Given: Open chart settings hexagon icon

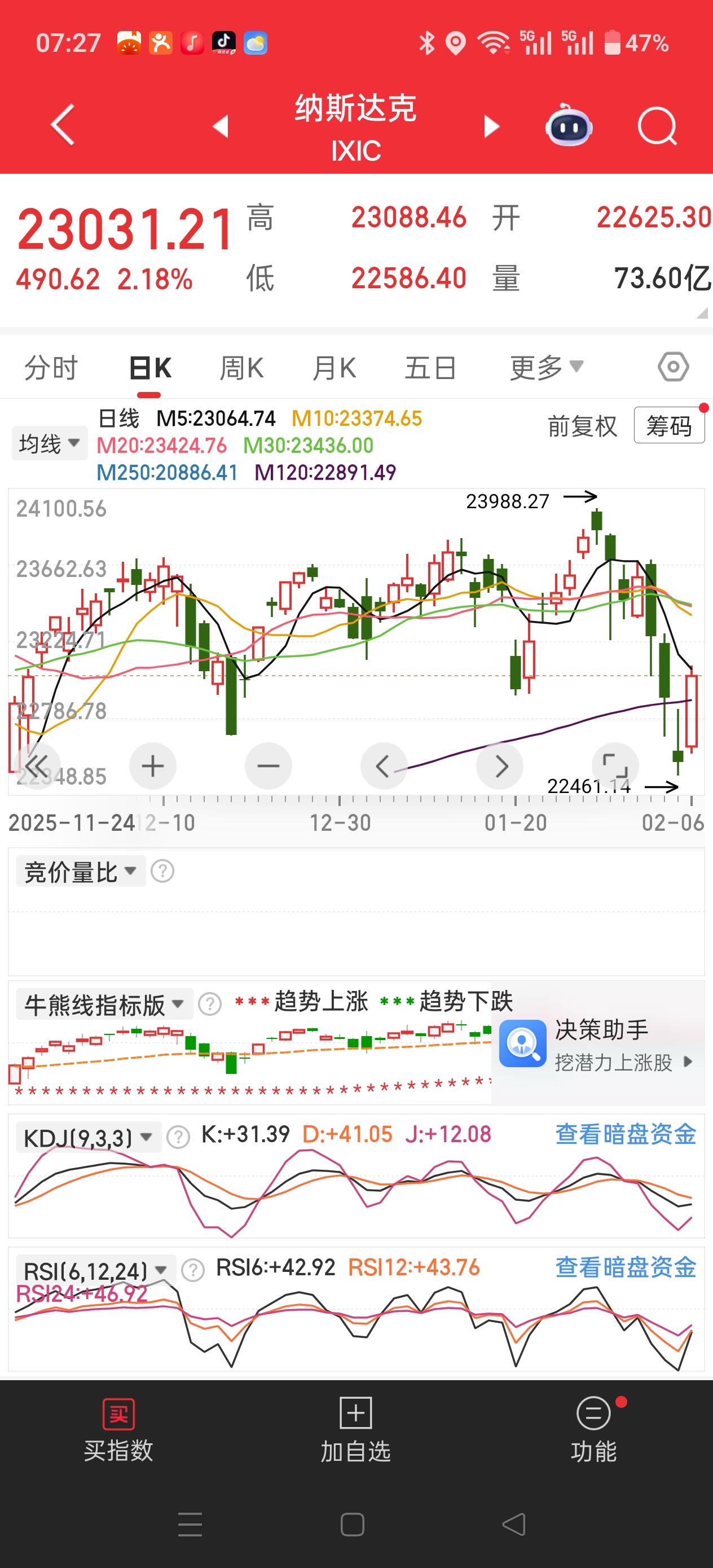Looking at the screenshot, I should 674,367.
